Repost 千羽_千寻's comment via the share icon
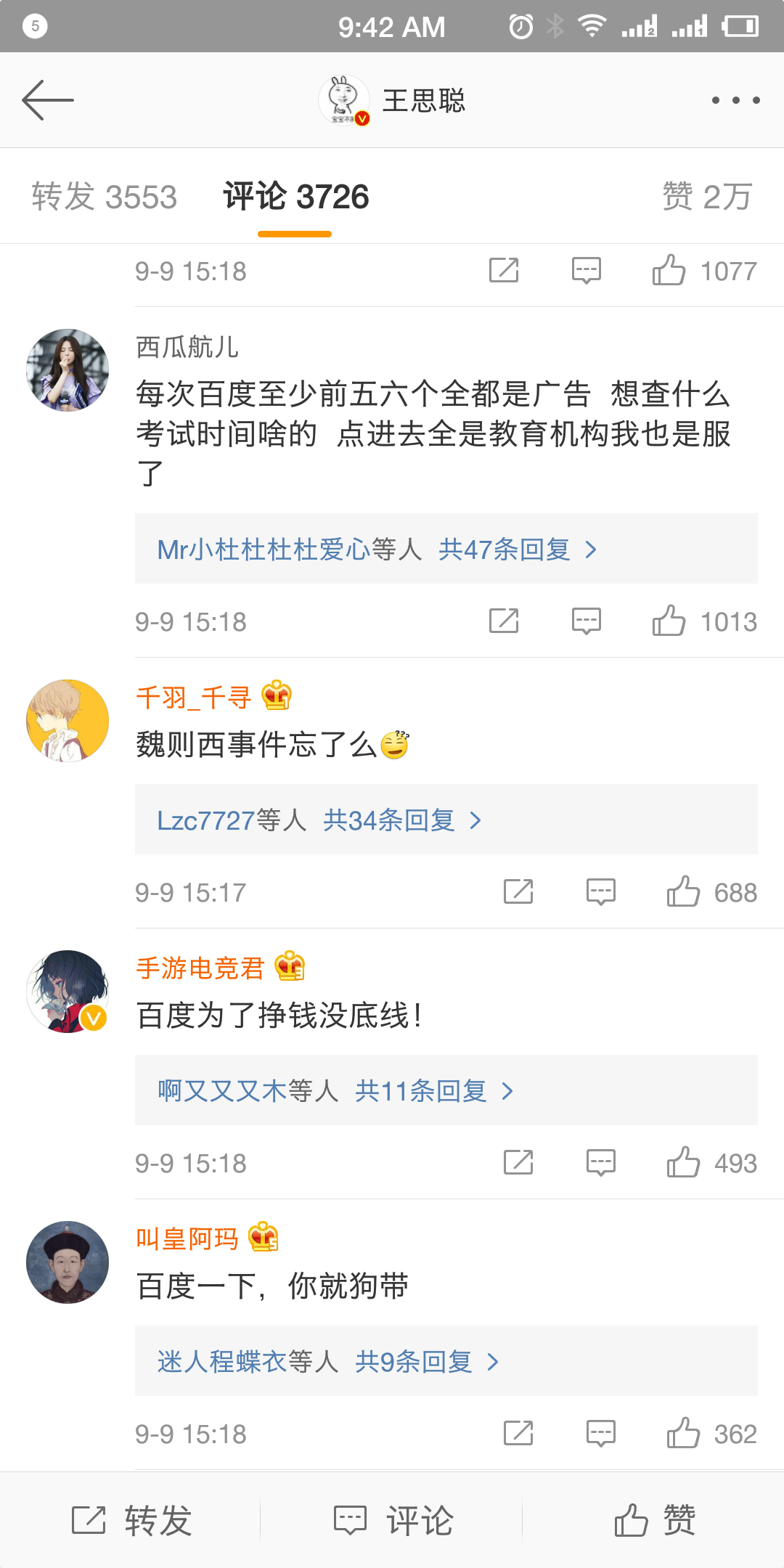The image size is (784, 1568). (518, 892)
